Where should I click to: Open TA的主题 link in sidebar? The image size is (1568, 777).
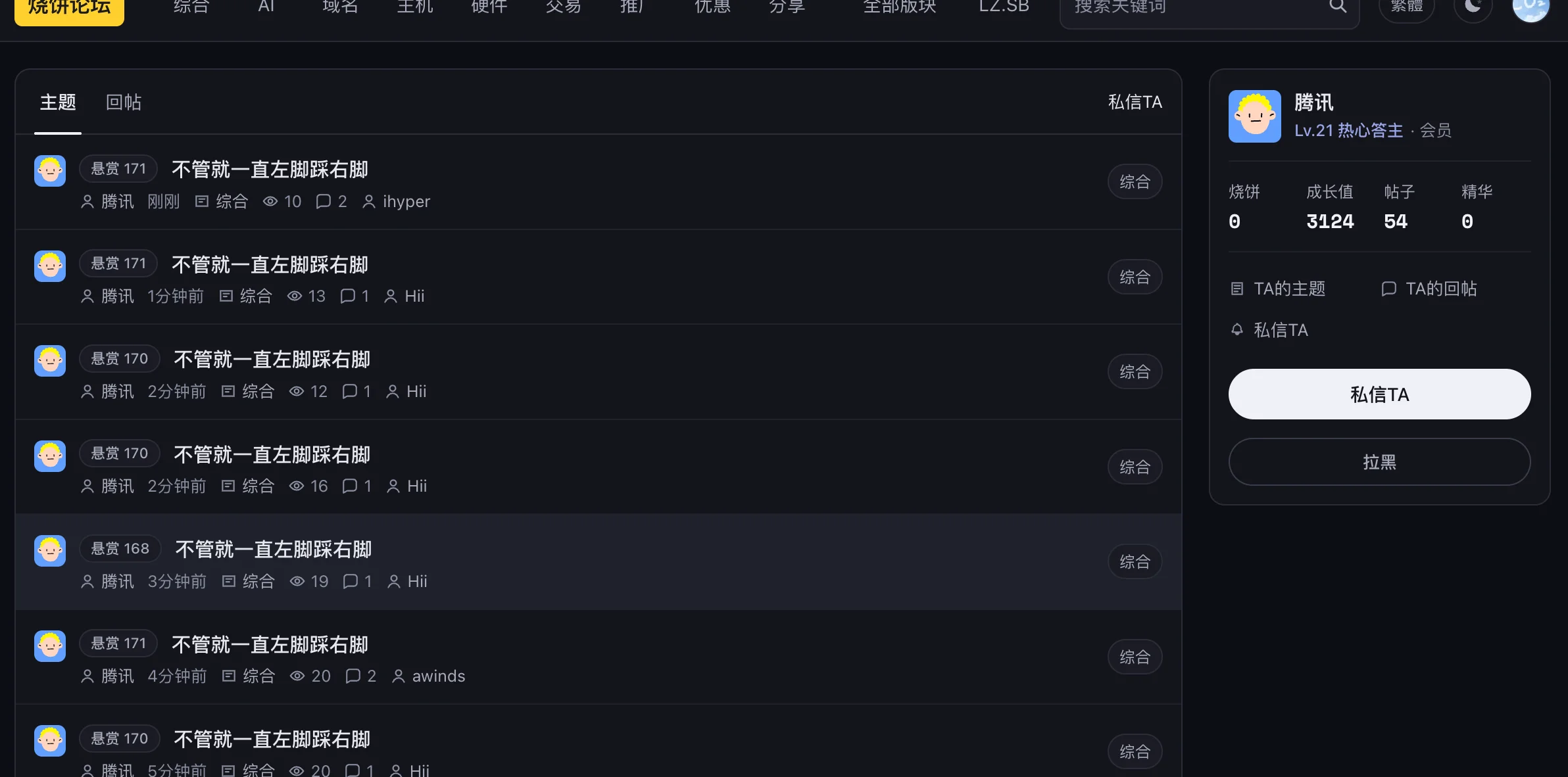pos(1279,289)
